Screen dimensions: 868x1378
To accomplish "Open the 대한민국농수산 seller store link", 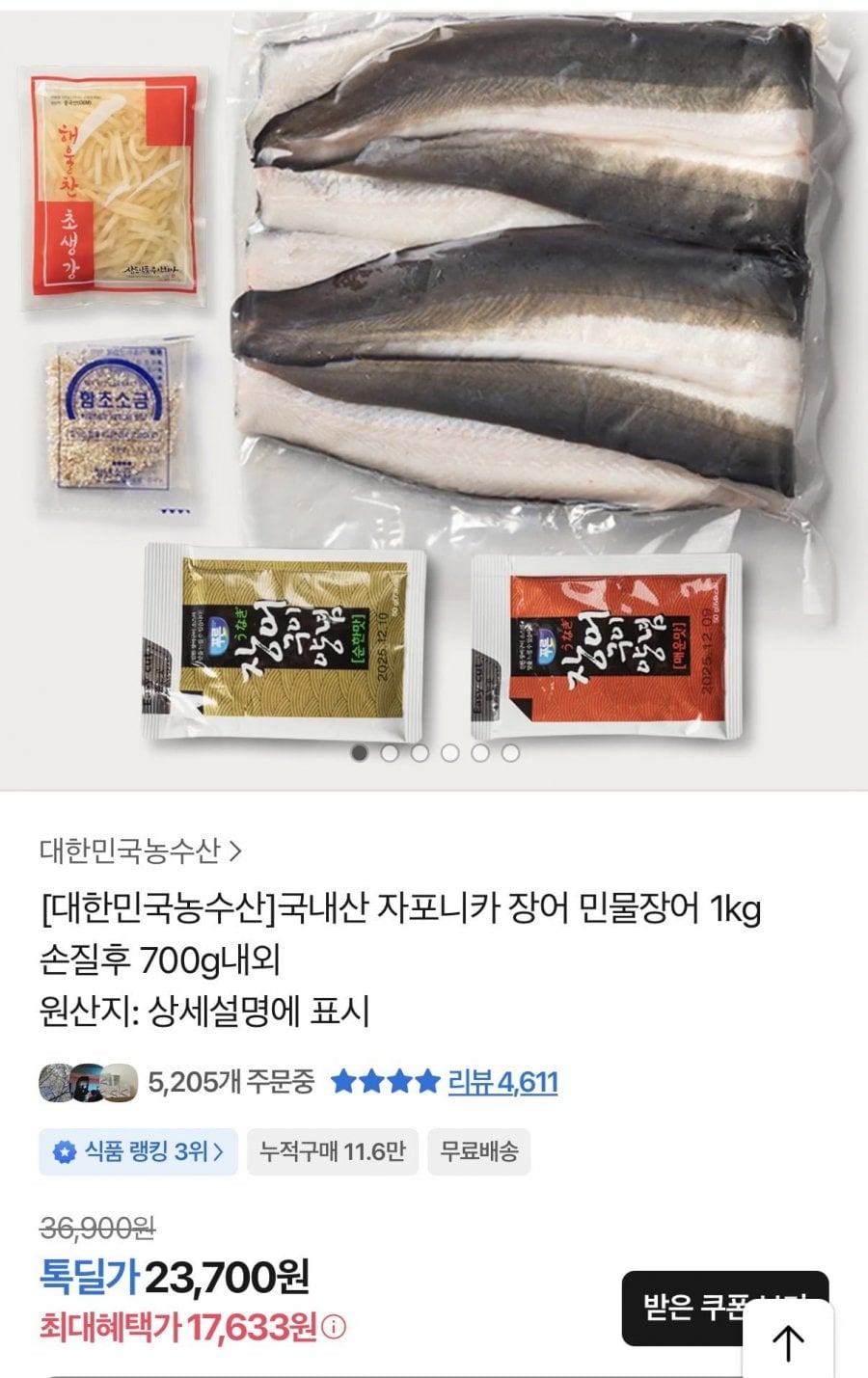I will point(141,851).
